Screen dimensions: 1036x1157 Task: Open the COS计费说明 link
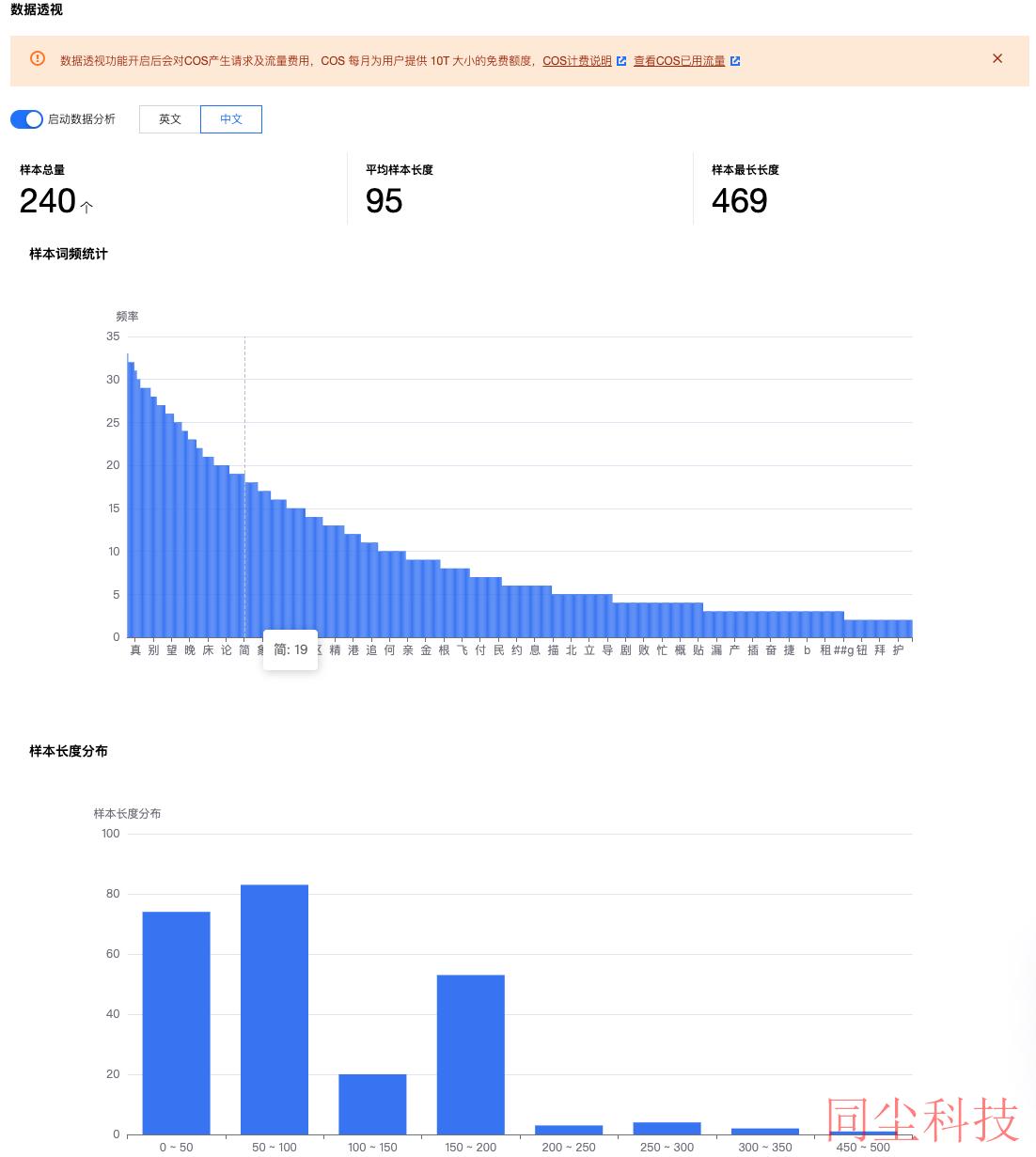(576, 61)
